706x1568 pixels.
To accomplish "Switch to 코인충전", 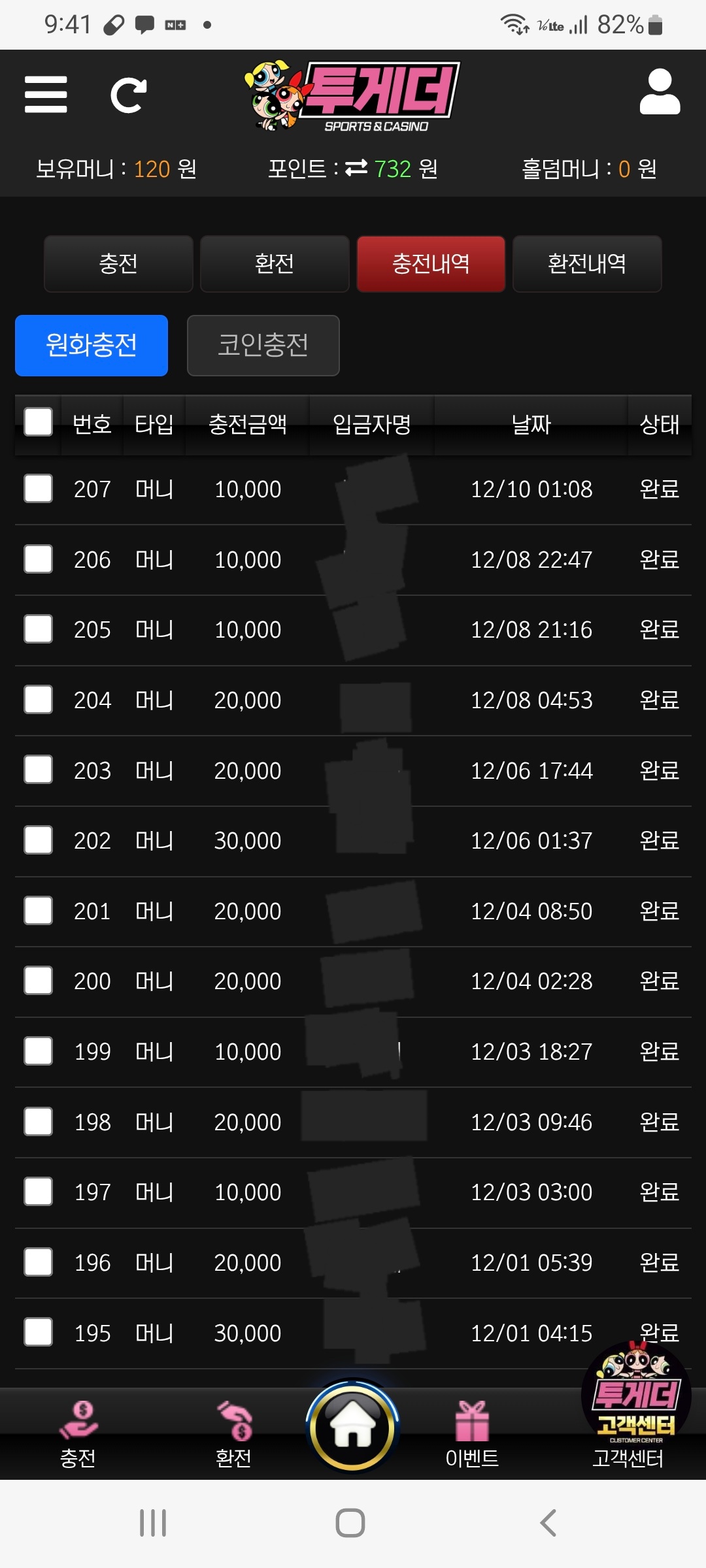I will click(263, 346).
